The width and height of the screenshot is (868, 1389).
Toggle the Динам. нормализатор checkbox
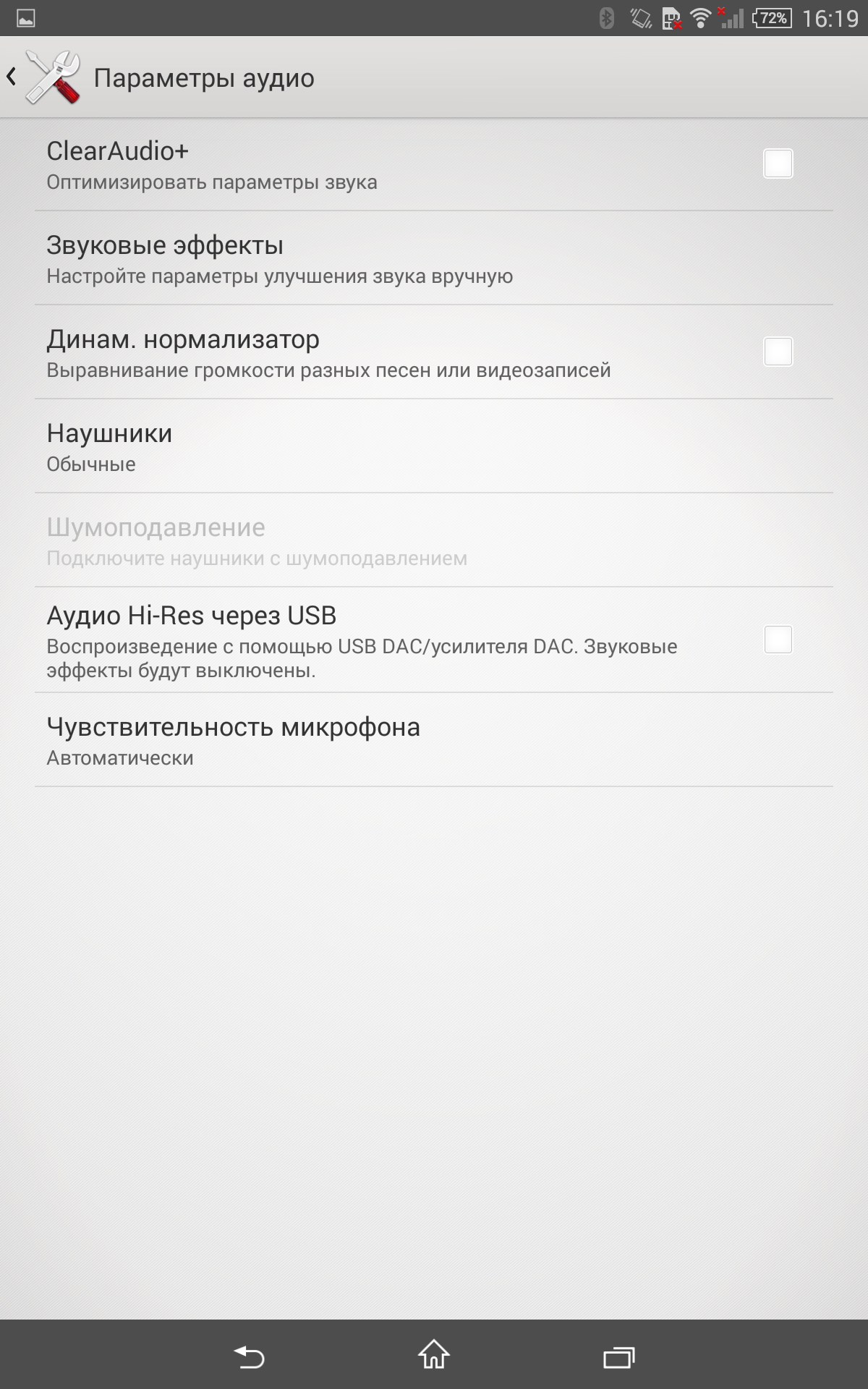click(x=778, y=352)
